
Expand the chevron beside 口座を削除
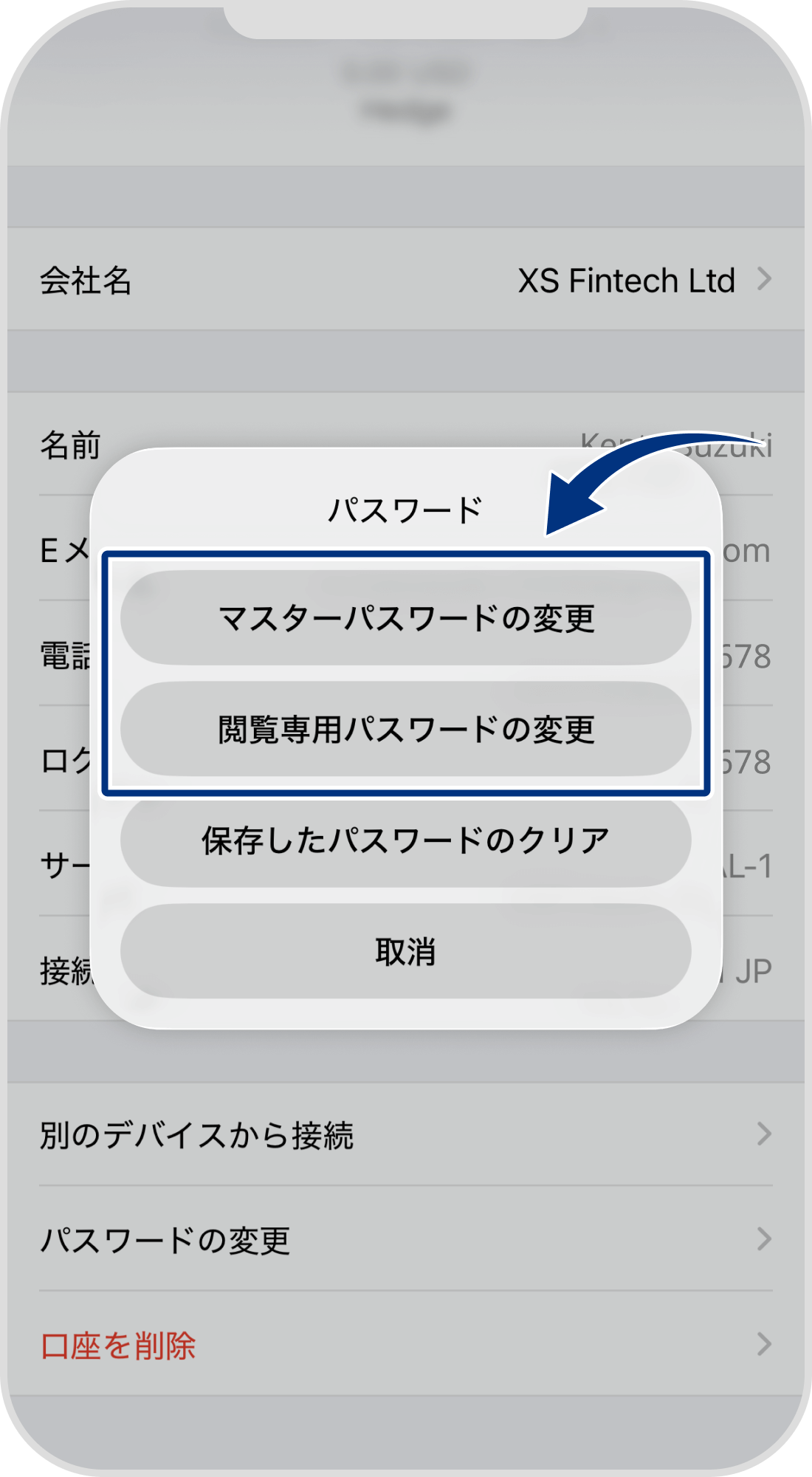(x=764, y=1346)
